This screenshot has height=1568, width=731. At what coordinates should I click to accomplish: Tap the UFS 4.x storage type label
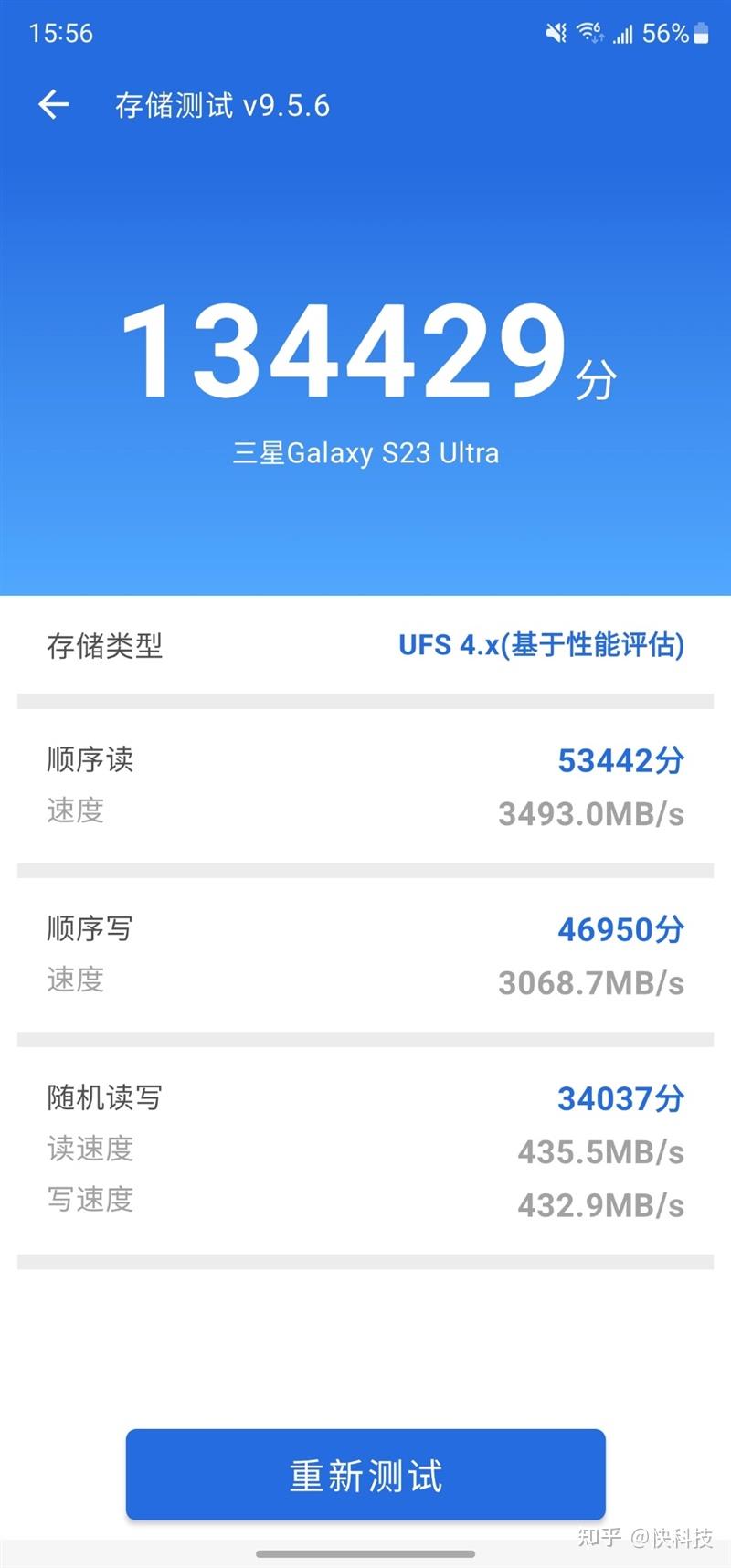point(541,647)
